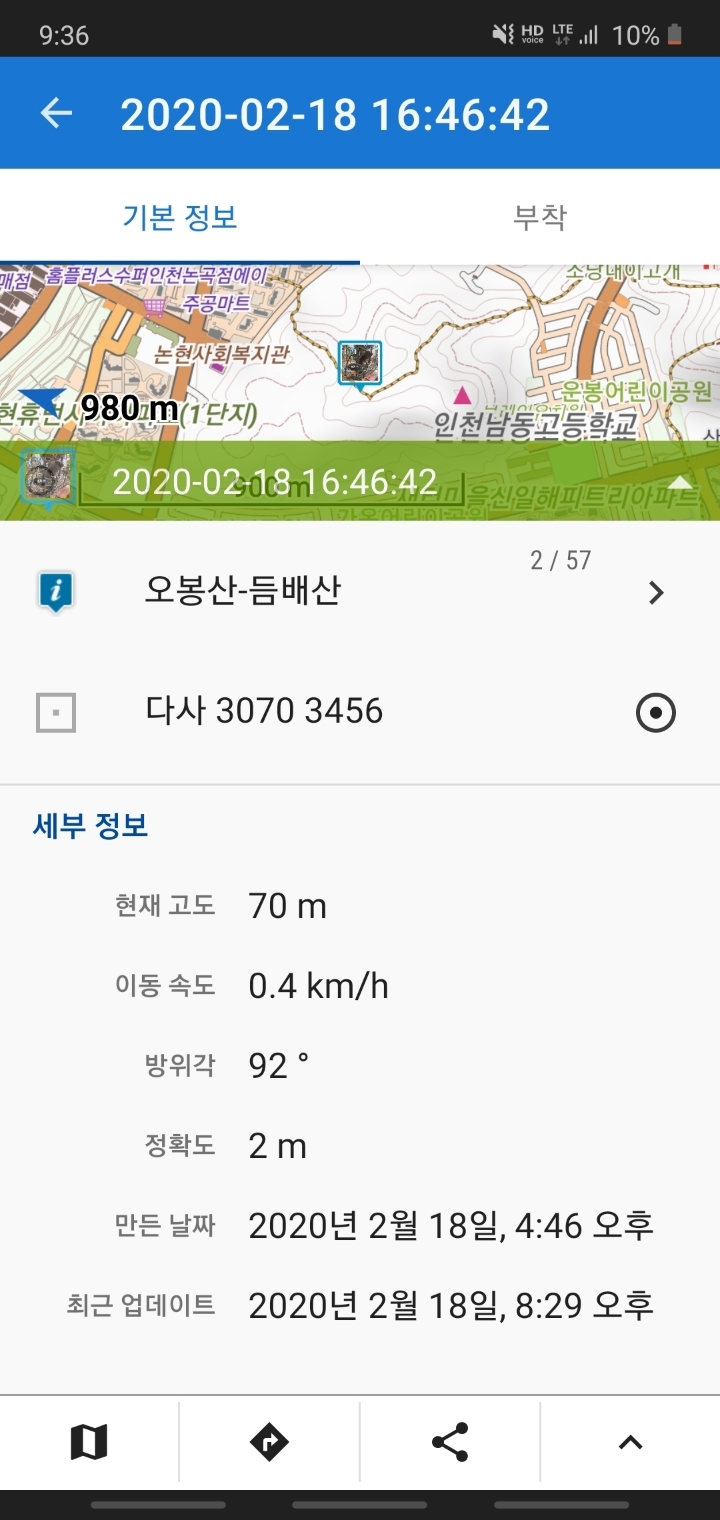Collapse the green map panel arrow
This screenshot has height=1520, width=720.
tap(680, 483)
